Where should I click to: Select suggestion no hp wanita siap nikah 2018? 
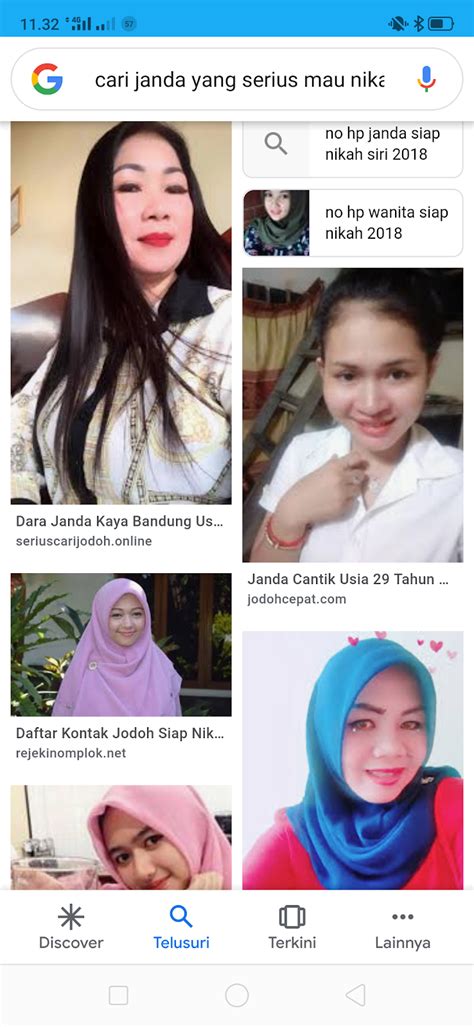353,223
